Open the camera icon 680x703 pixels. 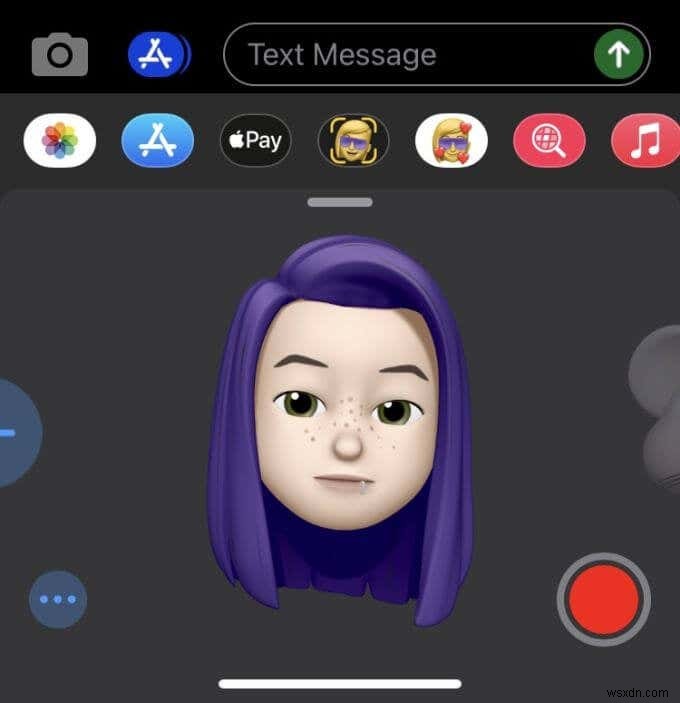pos(59,54)
